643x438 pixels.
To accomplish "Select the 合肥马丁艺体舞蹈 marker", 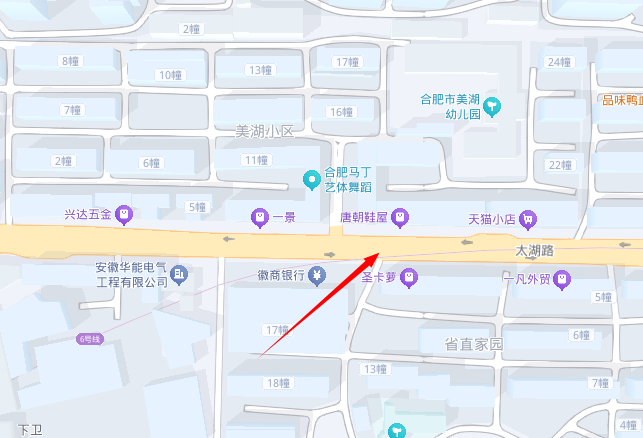I will pos(311,180).
